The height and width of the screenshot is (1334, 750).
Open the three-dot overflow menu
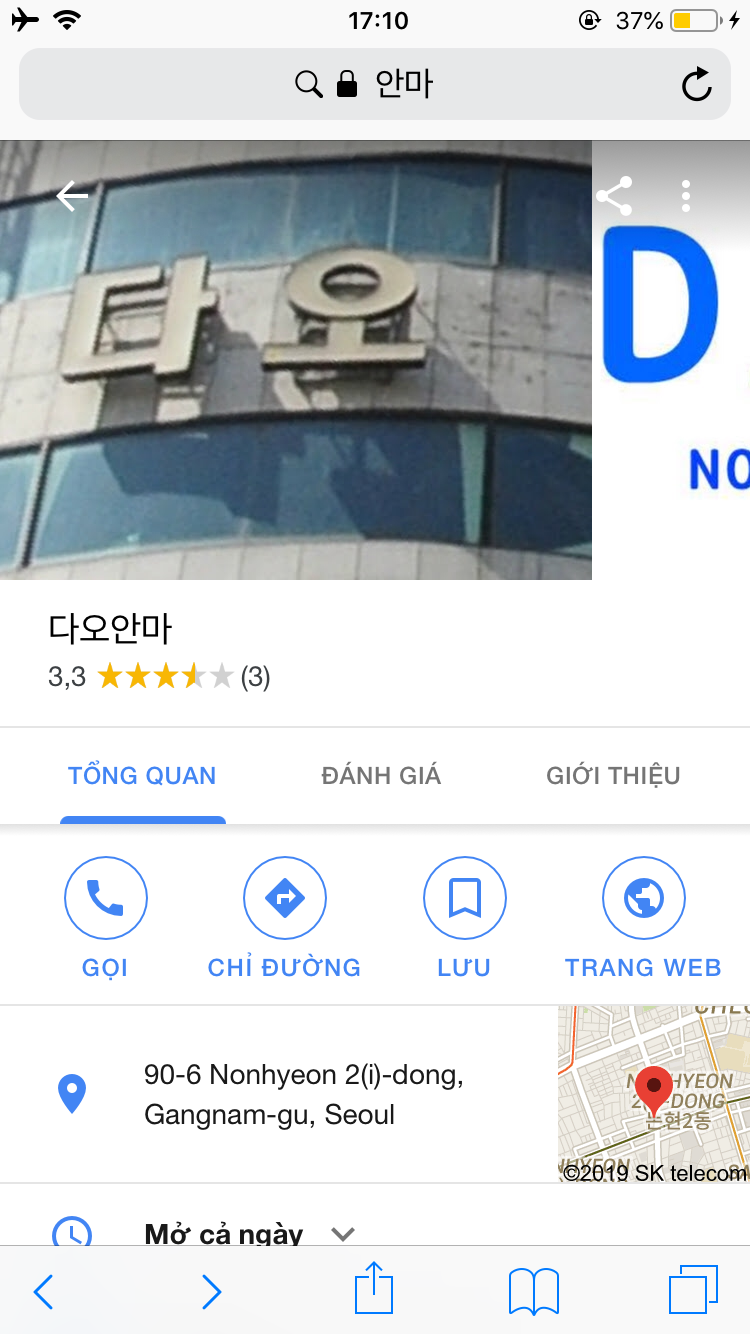(685, 196)
